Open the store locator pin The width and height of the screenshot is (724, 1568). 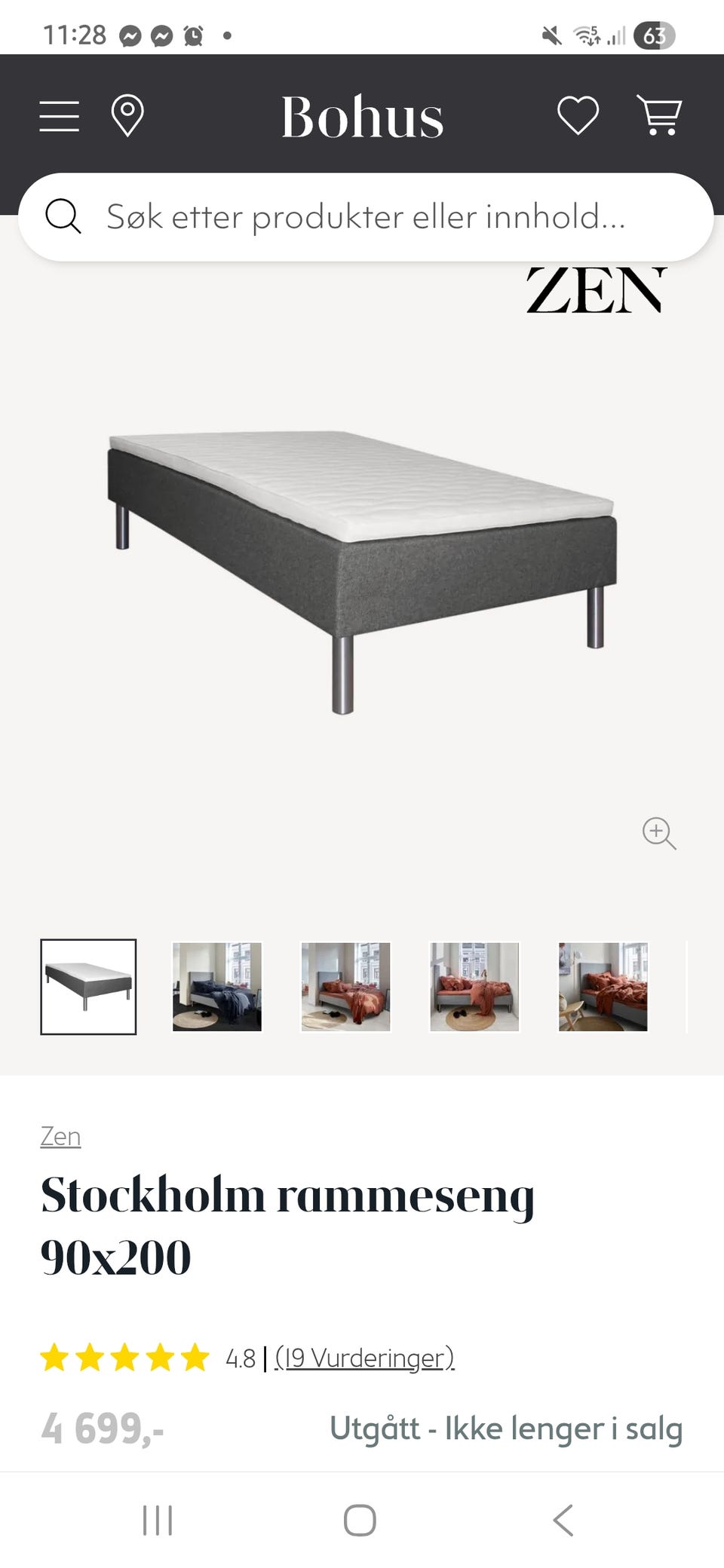(x=127, y=116)
